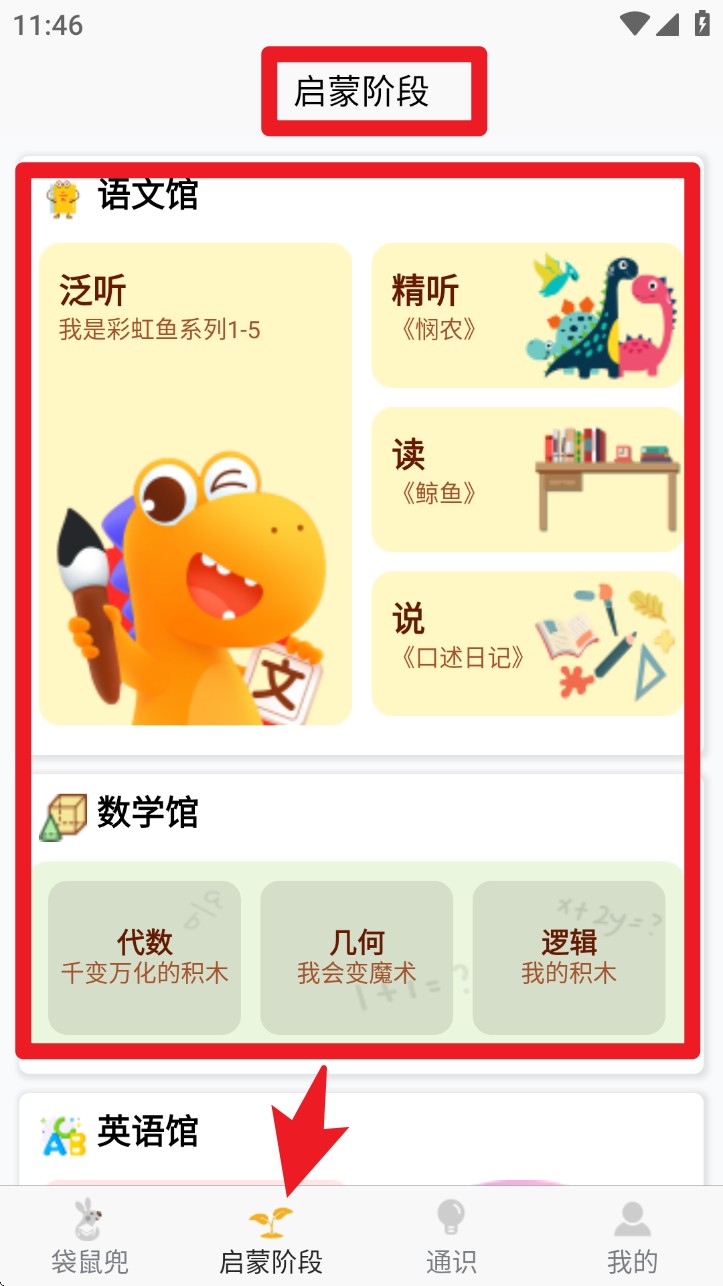Tap the 逻辑 logic card
723x1286 pixels.
tap(568, 956)
